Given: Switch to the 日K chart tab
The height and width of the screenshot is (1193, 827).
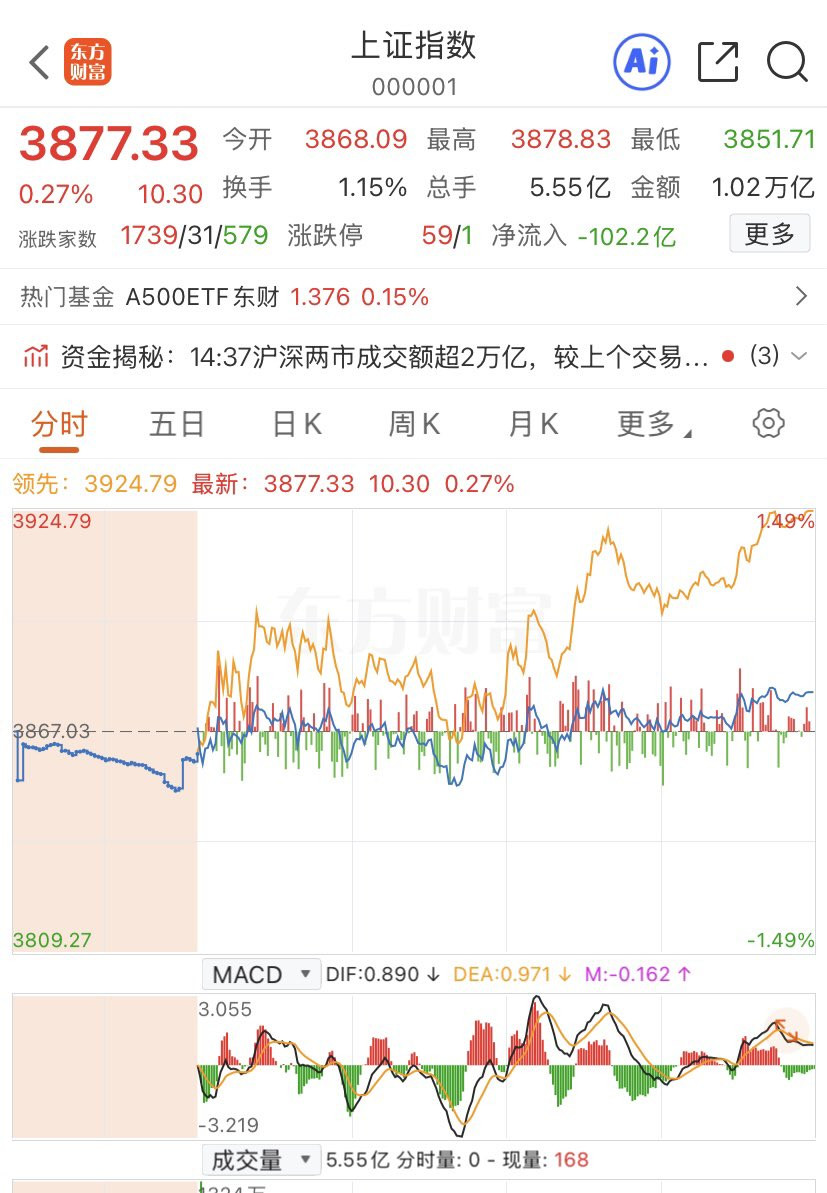Looking at the screenshot, I should pyautogui.click(x=297, y=424).
